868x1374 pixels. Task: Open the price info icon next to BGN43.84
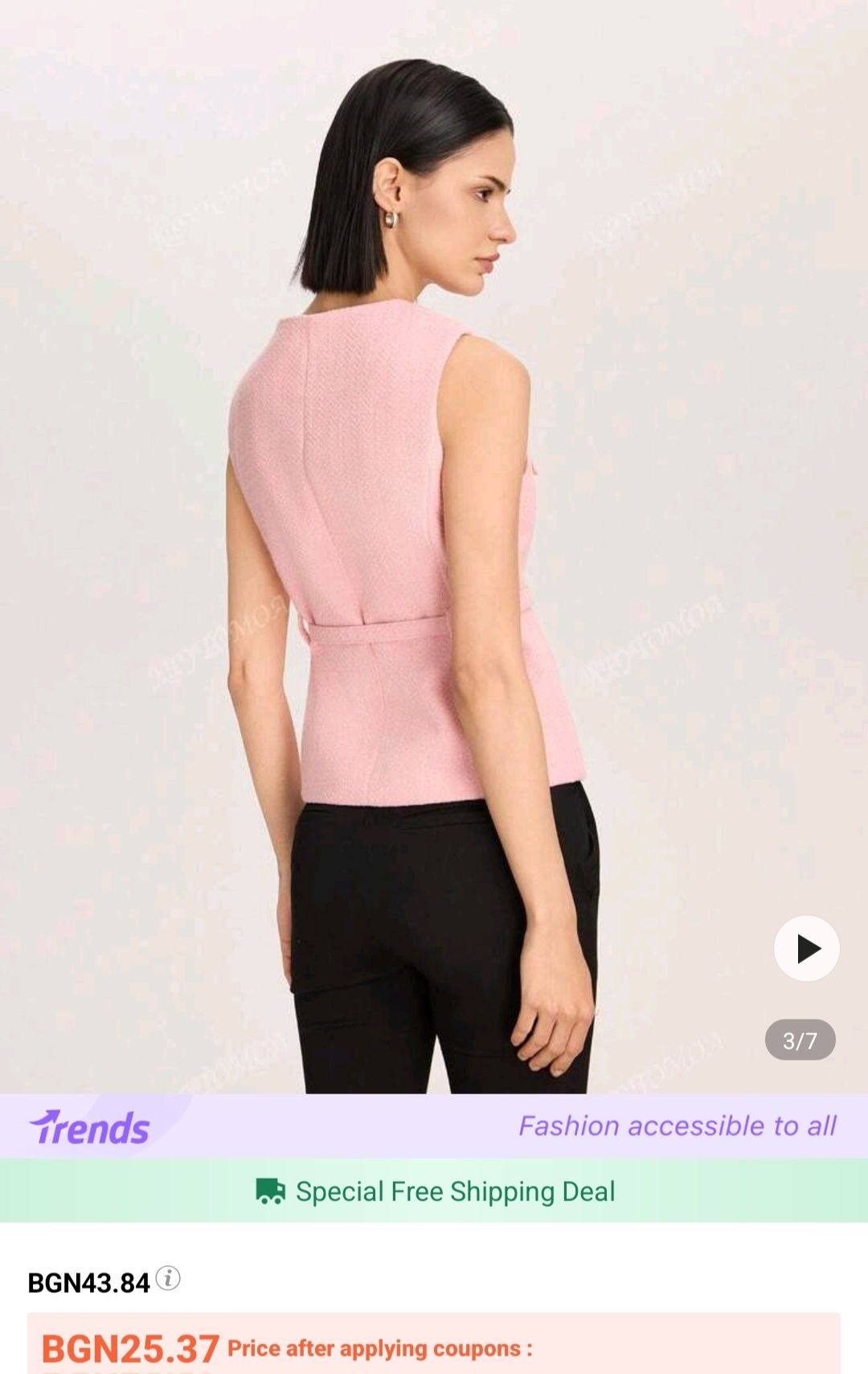coord(168,1278)
